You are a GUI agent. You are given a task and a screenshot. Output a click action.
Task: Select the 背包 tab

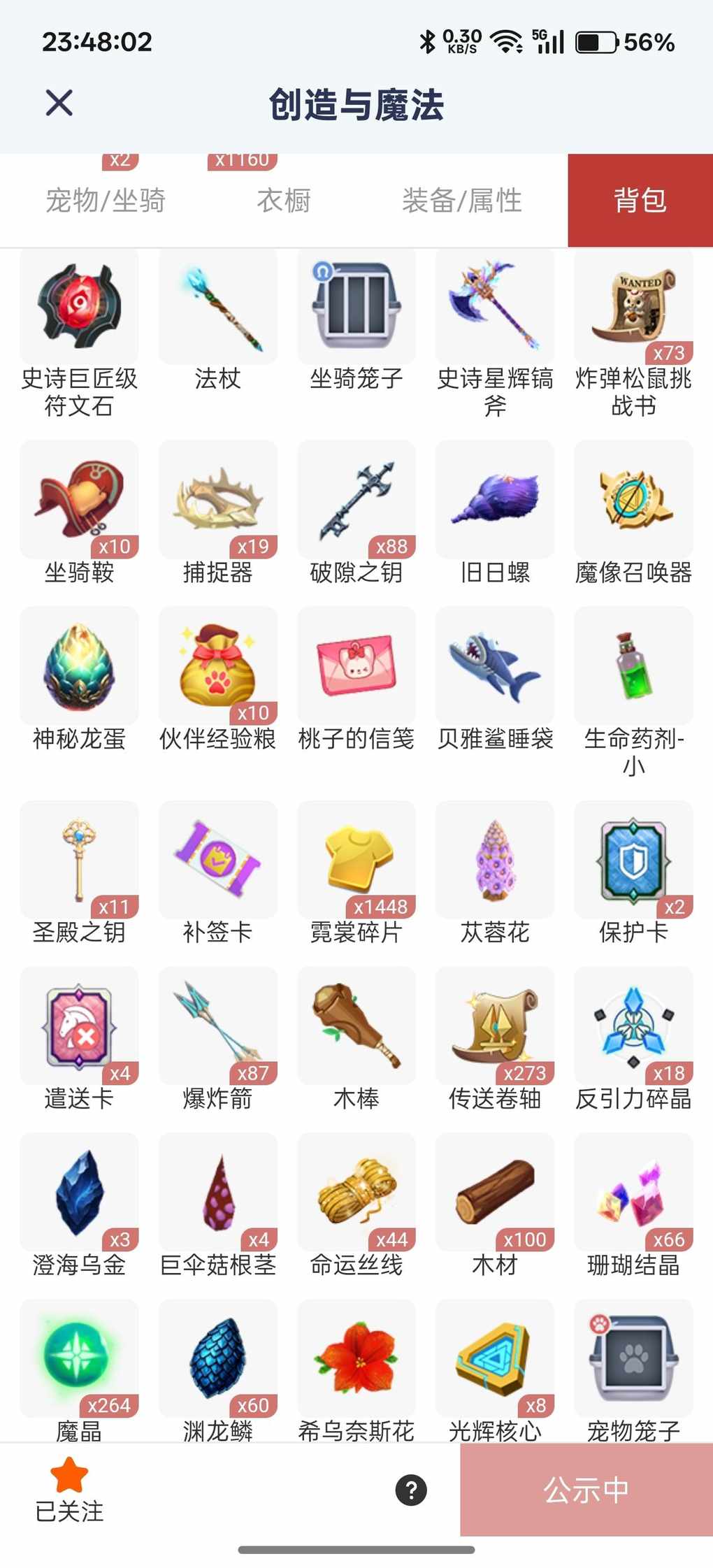point(640,201)
